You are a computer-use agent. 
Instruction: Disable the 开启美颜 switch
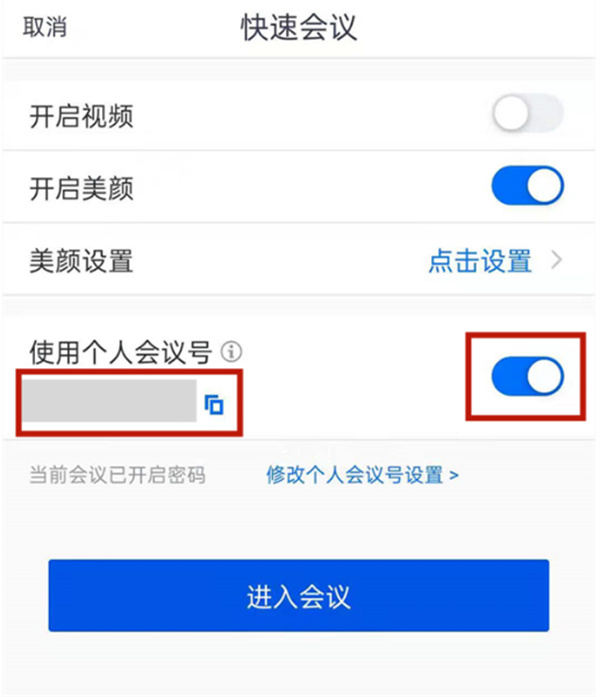(527, 187)
